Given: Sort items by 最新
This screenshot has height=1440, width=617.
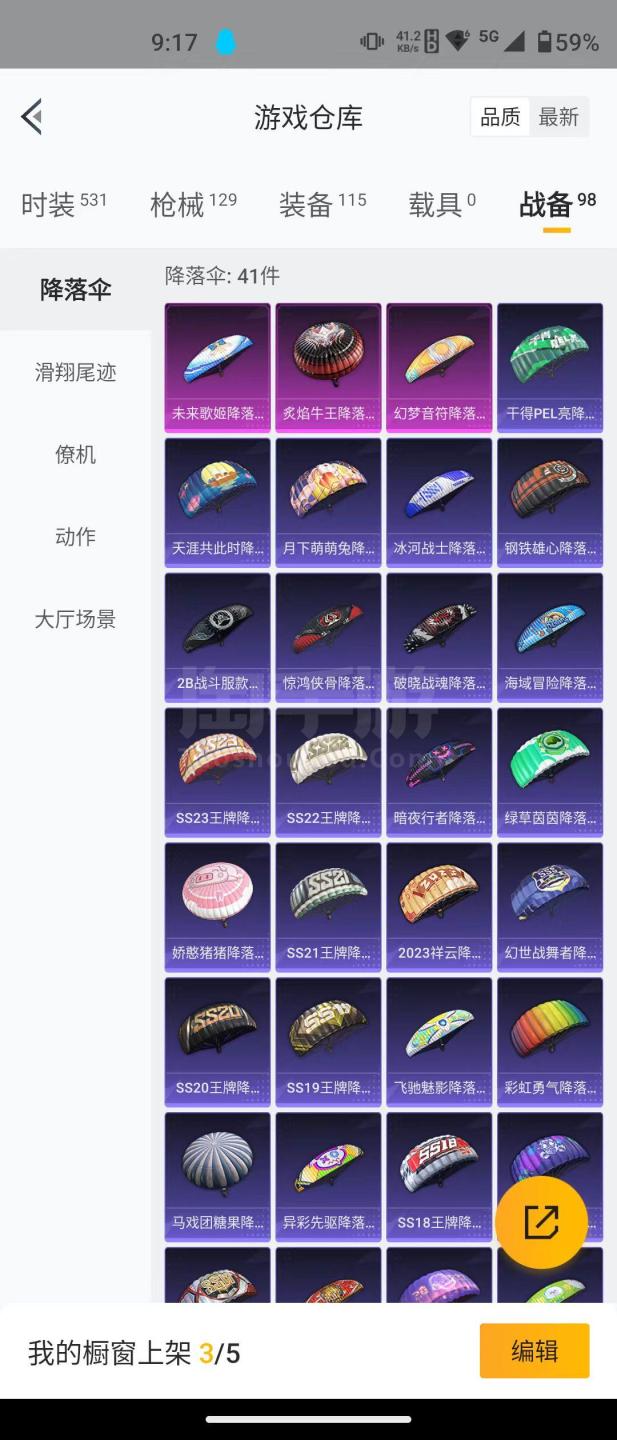Looking at the screenshot, I should (559, 117).
